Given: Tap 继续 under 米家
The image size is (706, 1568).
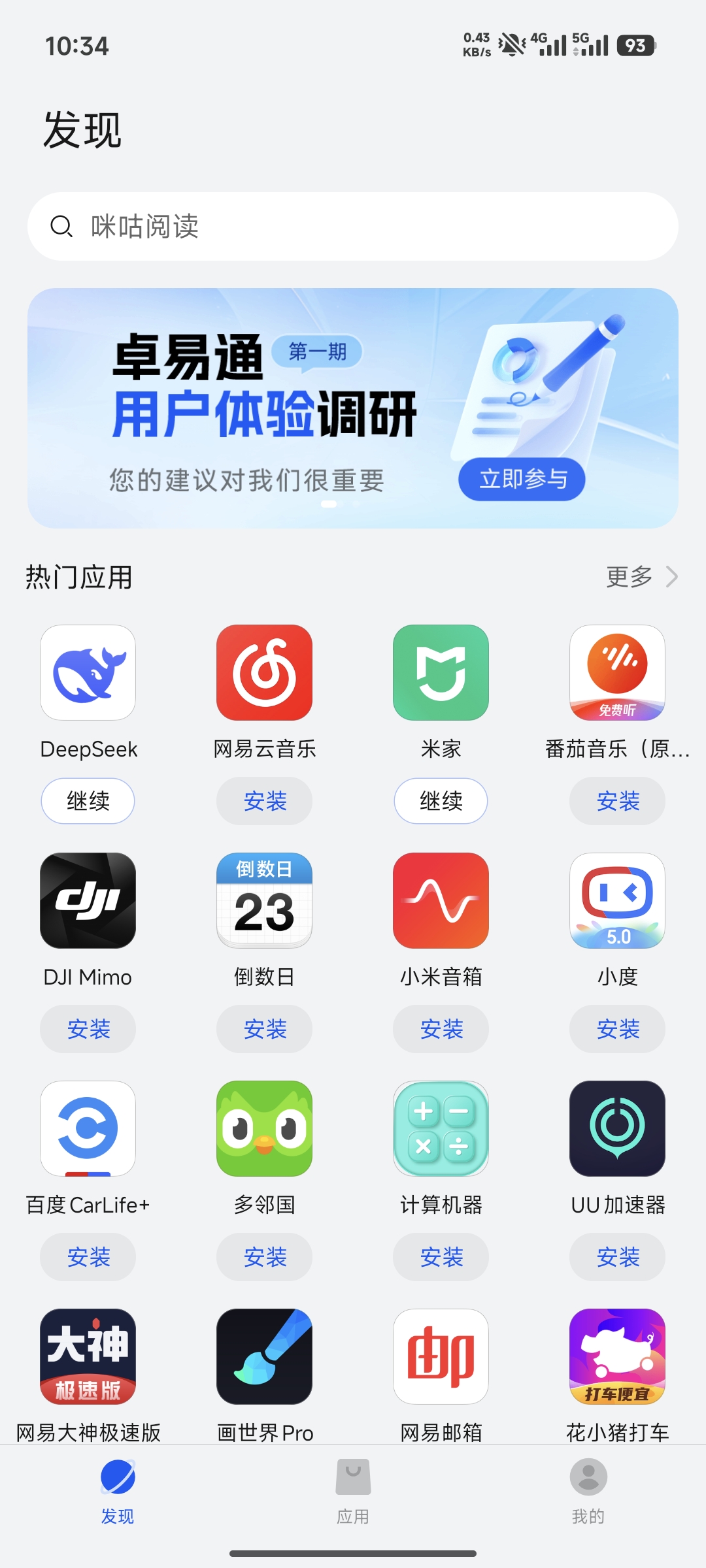Looking at the screenshot, I should tap(441, 801).
